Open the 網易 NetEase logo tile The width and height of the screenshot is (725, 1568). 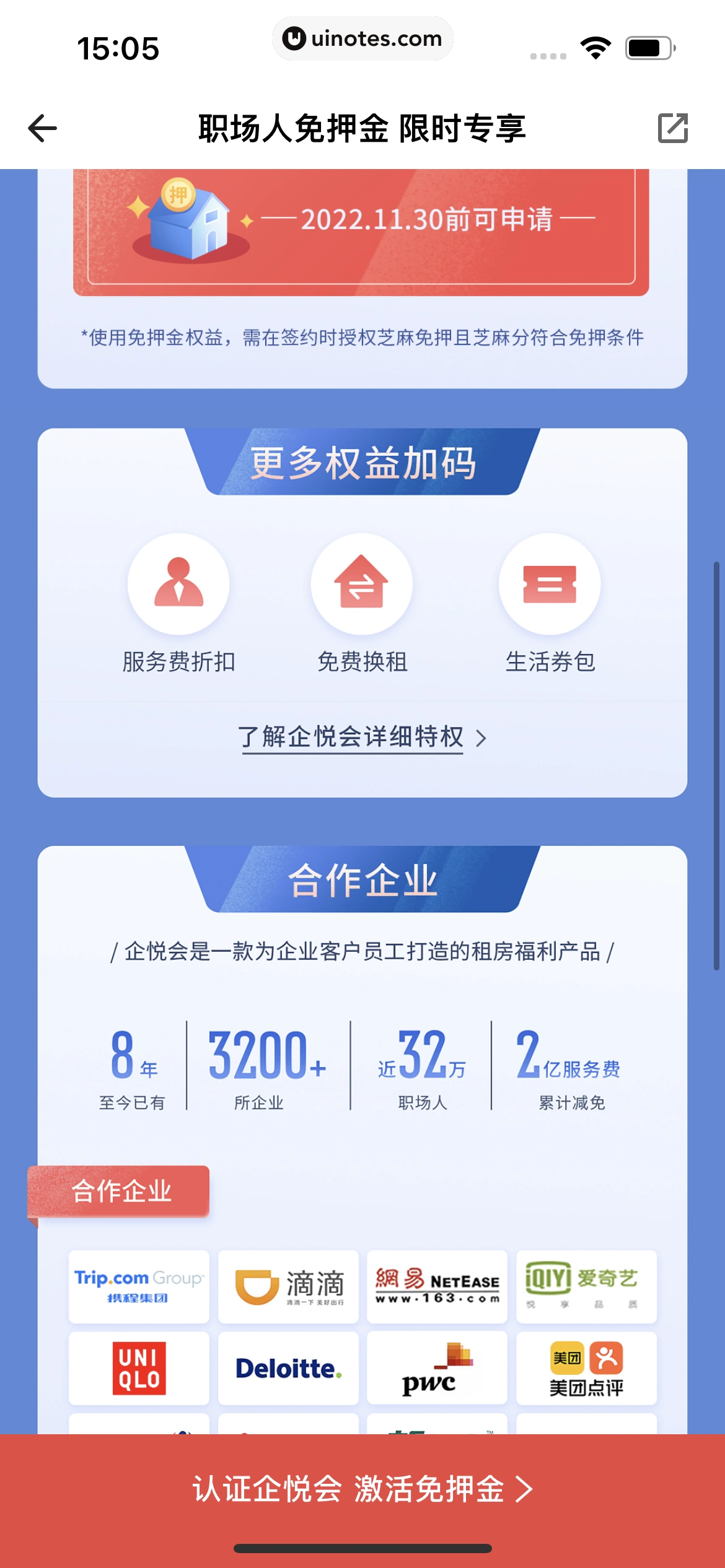pyautogui.click(x=437, y=1287)
